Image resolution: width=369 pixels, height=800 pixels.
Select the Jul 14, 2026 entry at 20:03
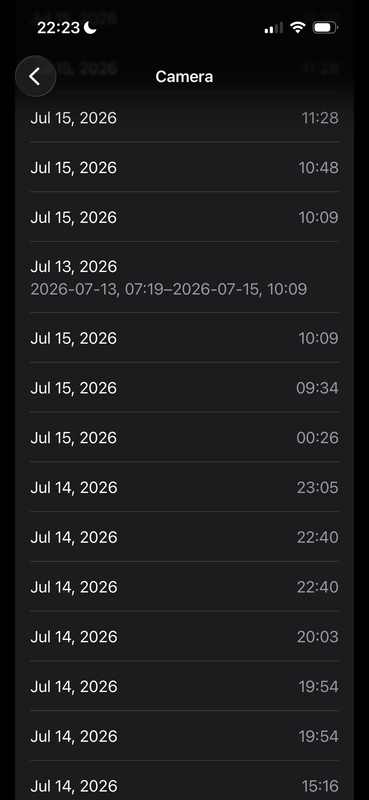(x=184, y=637)
